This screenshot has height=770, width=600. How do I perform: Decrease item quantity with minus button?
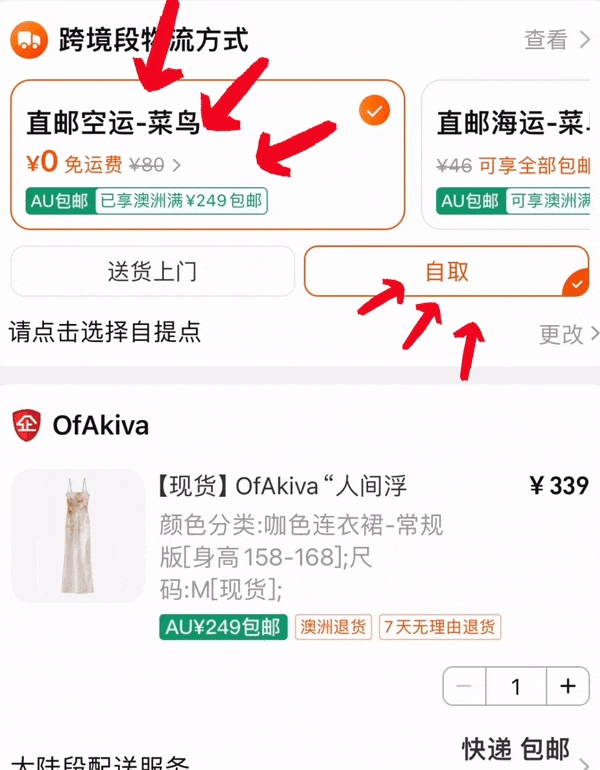coord(464,687)
